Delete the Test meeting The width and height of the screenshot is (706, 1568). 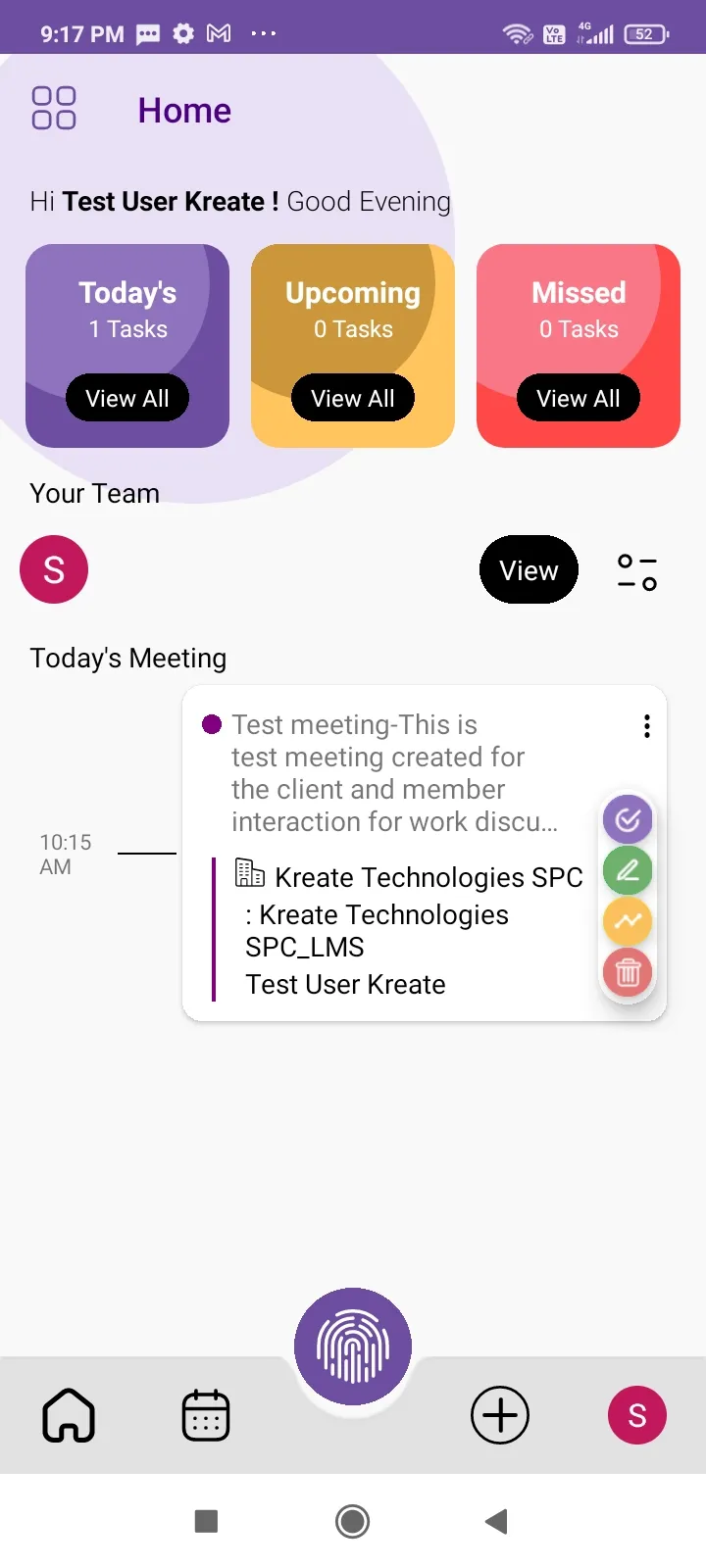(x=628, y=972)
